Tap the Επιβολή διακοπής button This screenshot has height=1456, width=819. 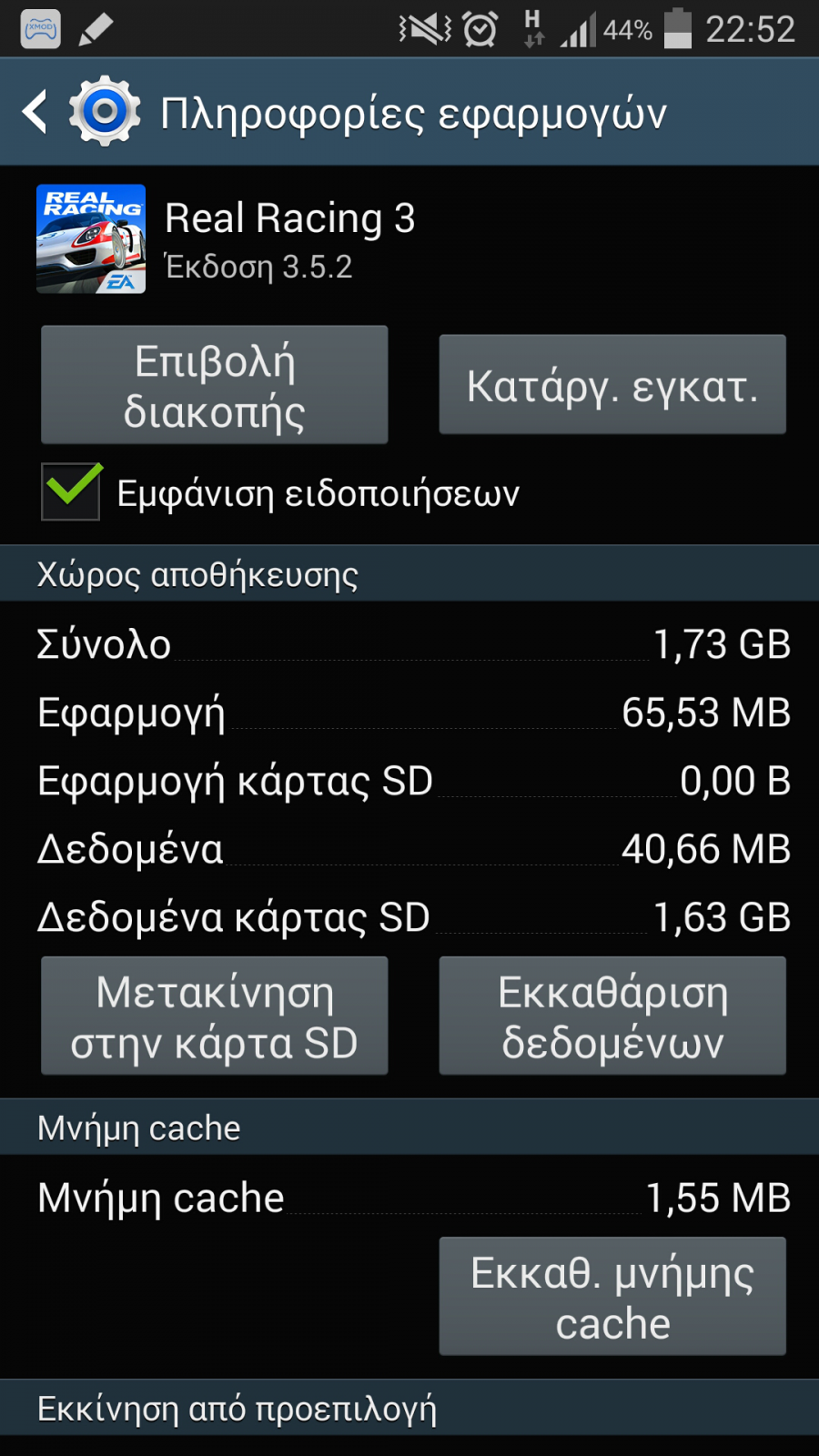215,385
